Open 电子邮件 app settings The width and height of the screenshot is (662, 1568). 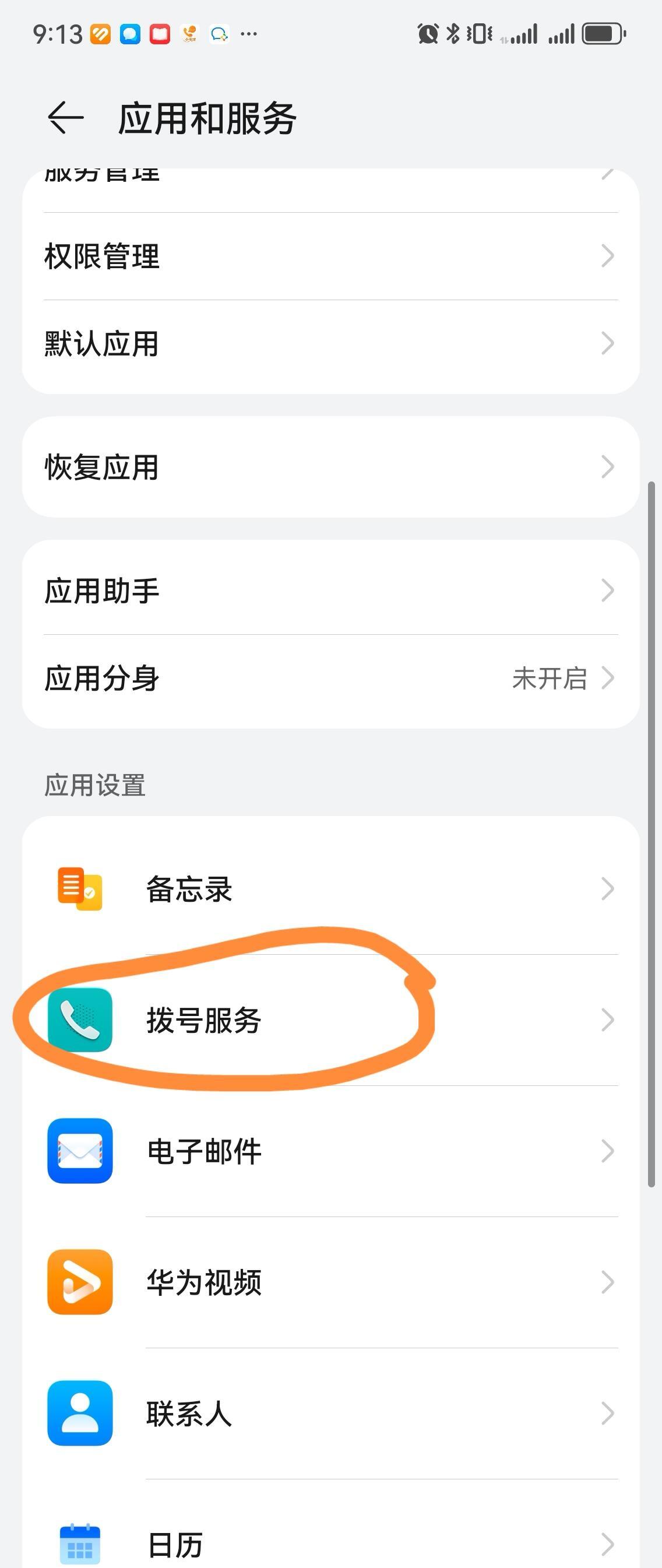click(x=331, y=1151)
